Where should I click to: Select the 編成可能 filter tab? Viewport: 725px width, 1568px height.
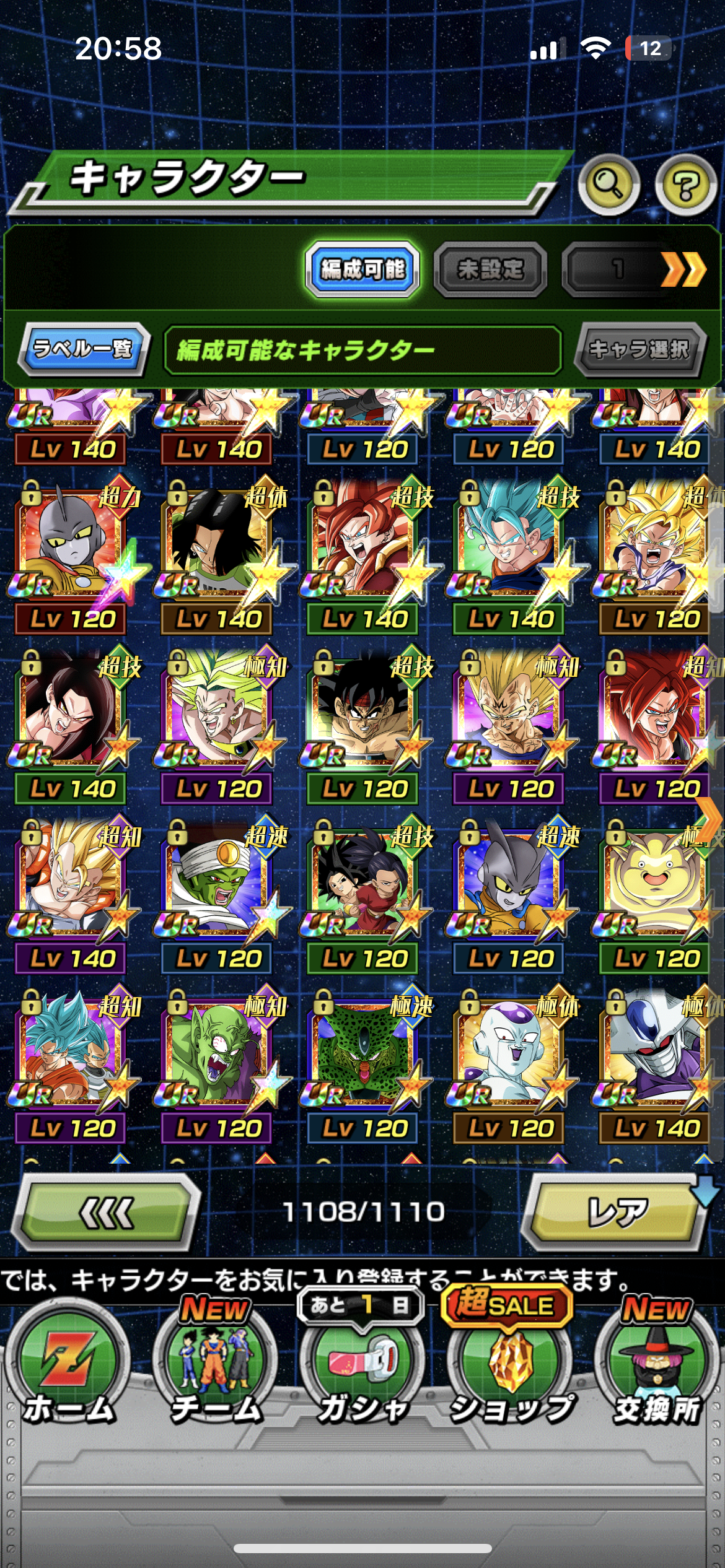(x=362, y=269)
